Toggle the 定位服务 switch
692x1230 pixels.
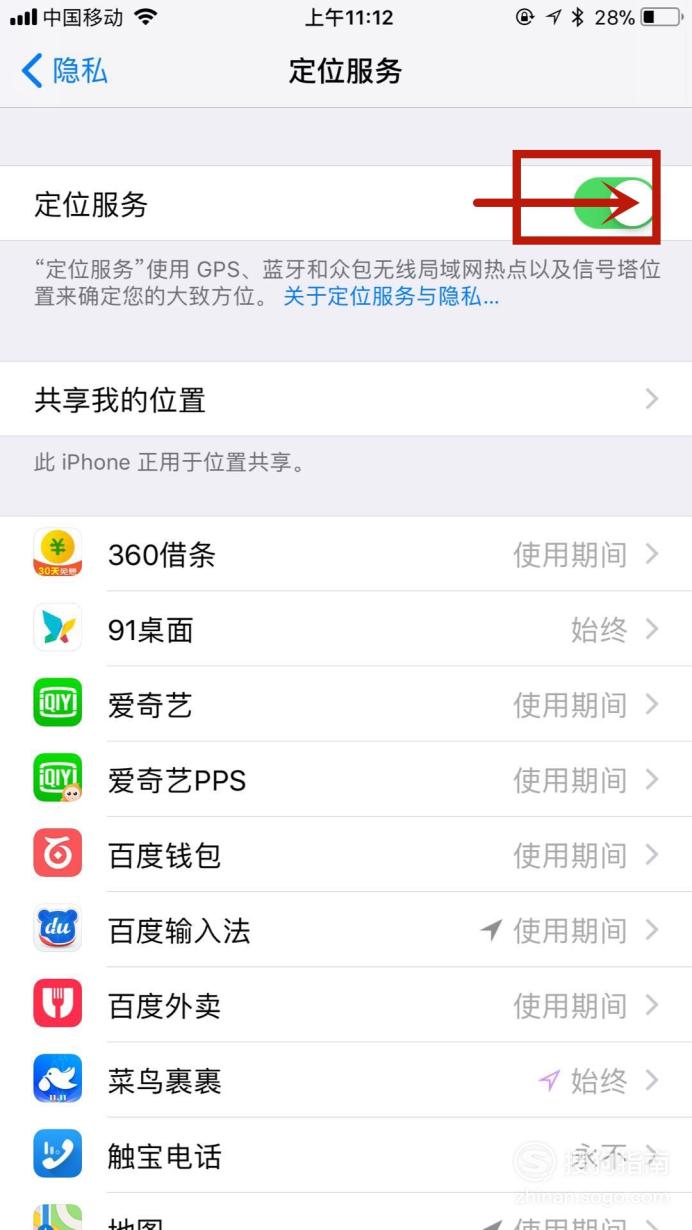pyautogui.click(x=613, y=203)
